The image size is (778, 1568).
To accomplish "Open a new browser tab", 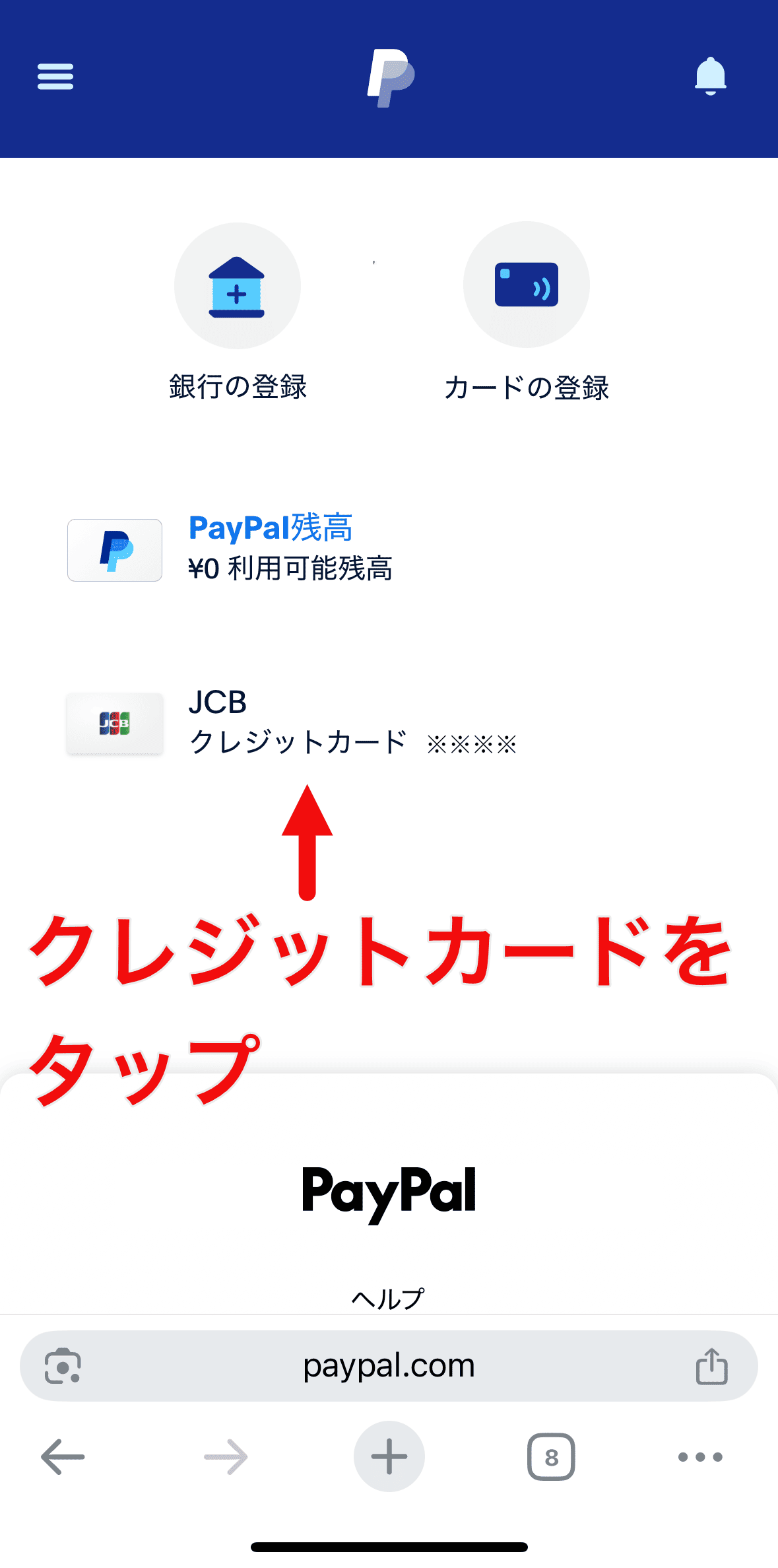I will point(389,1456).
